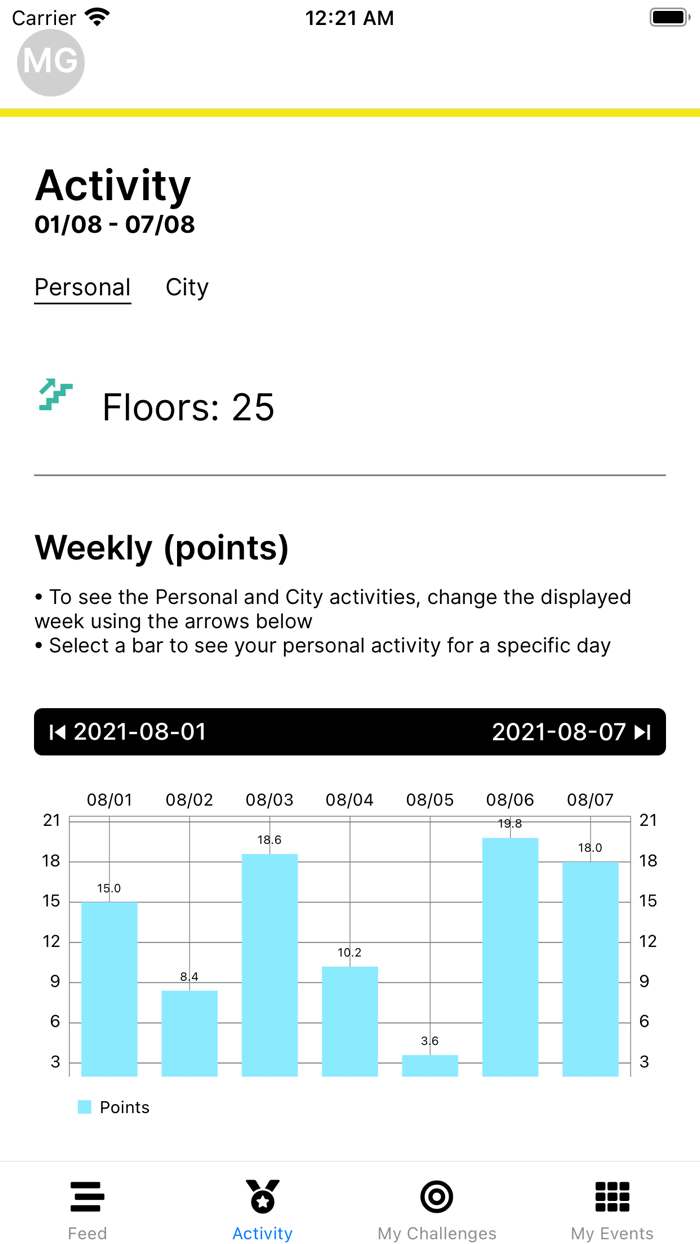This screenshot has height=1244, width=700.
Task: Select the 08/01 bar showing 15.0
Action: coord(109,988)
